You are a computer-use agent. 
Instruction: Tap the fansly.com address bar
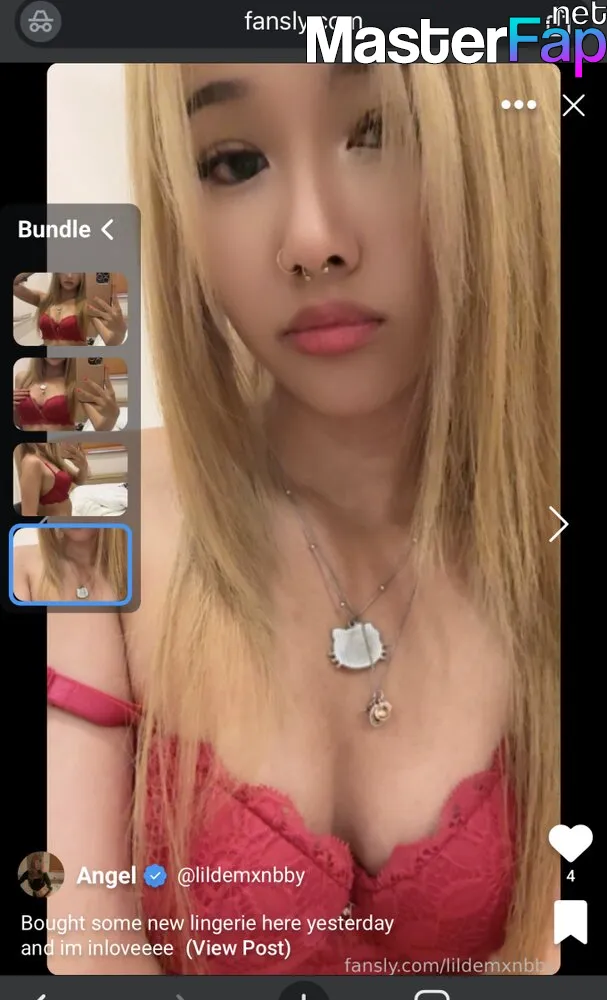click(x=304, y=22)
